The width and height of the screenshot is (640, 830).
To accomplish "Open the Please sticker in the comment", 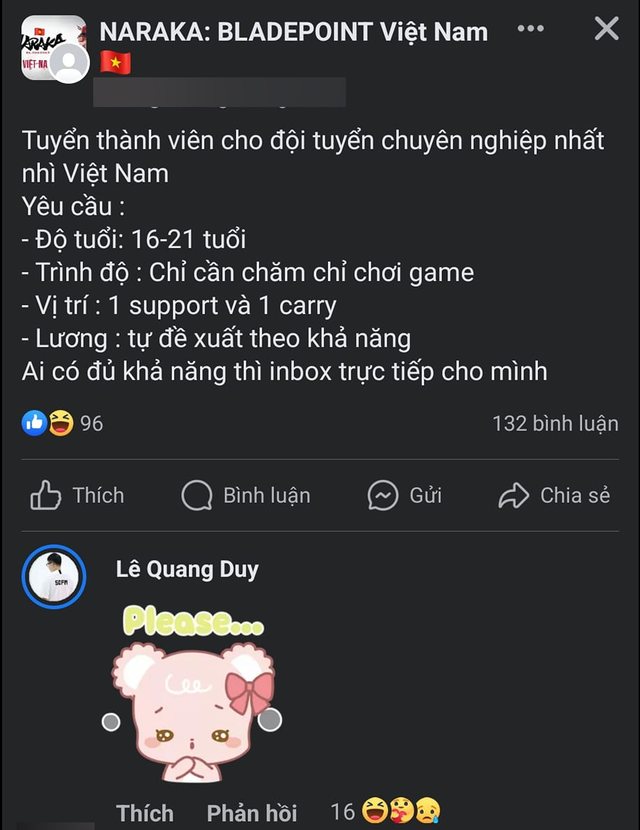I will click(x=196, y=690).
